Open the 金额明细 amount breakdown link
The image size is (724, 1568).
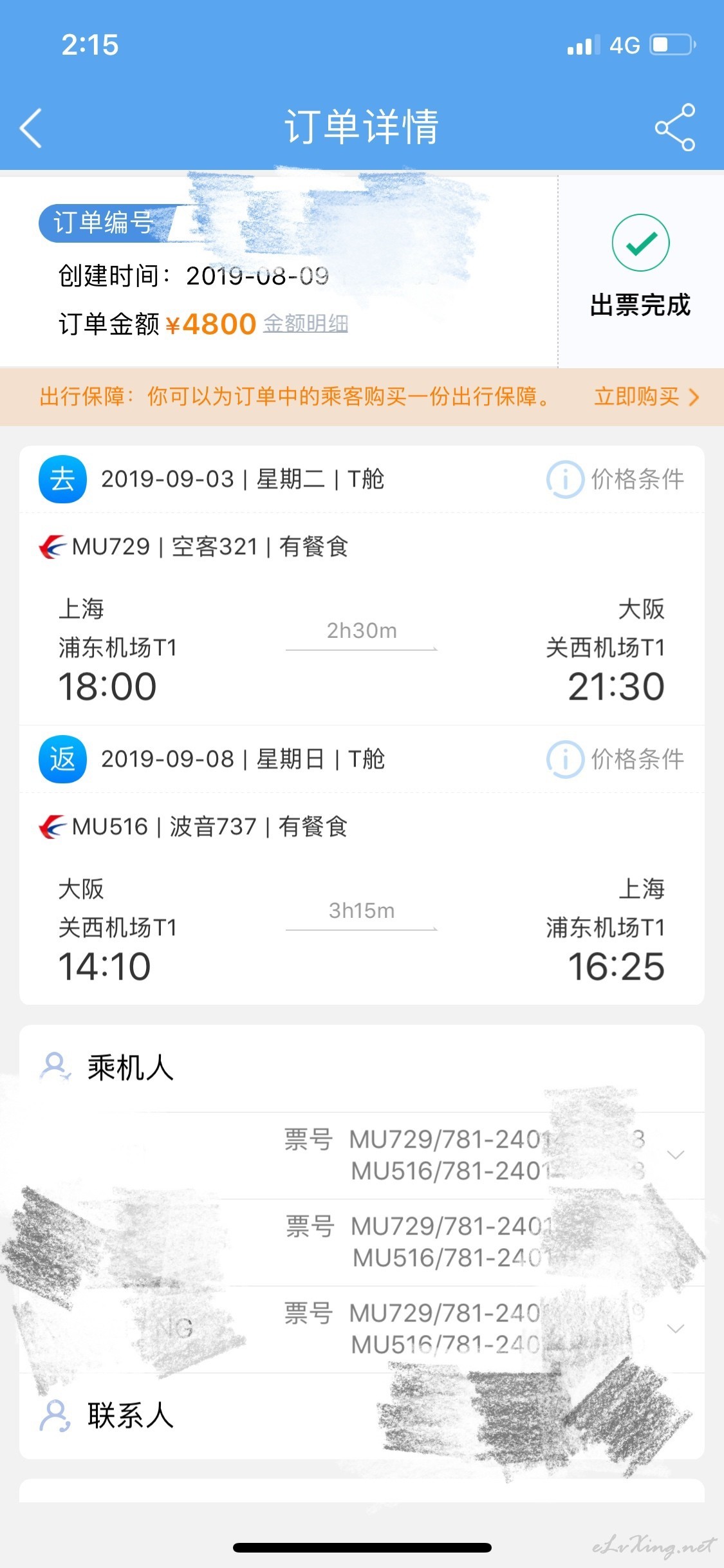(306, 323)
